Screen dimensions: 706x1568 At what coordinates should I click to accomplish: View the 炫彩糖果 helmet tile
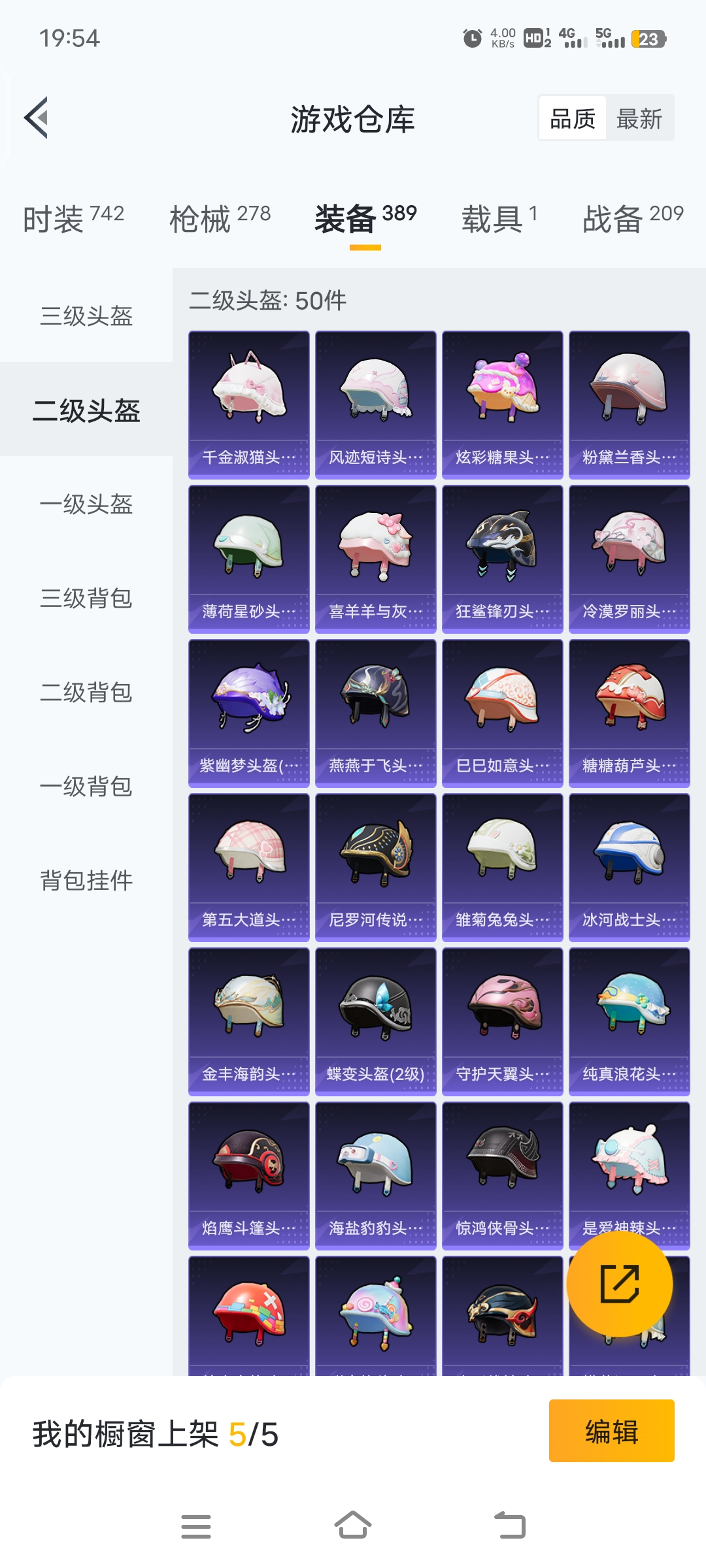tap(503, 405)
